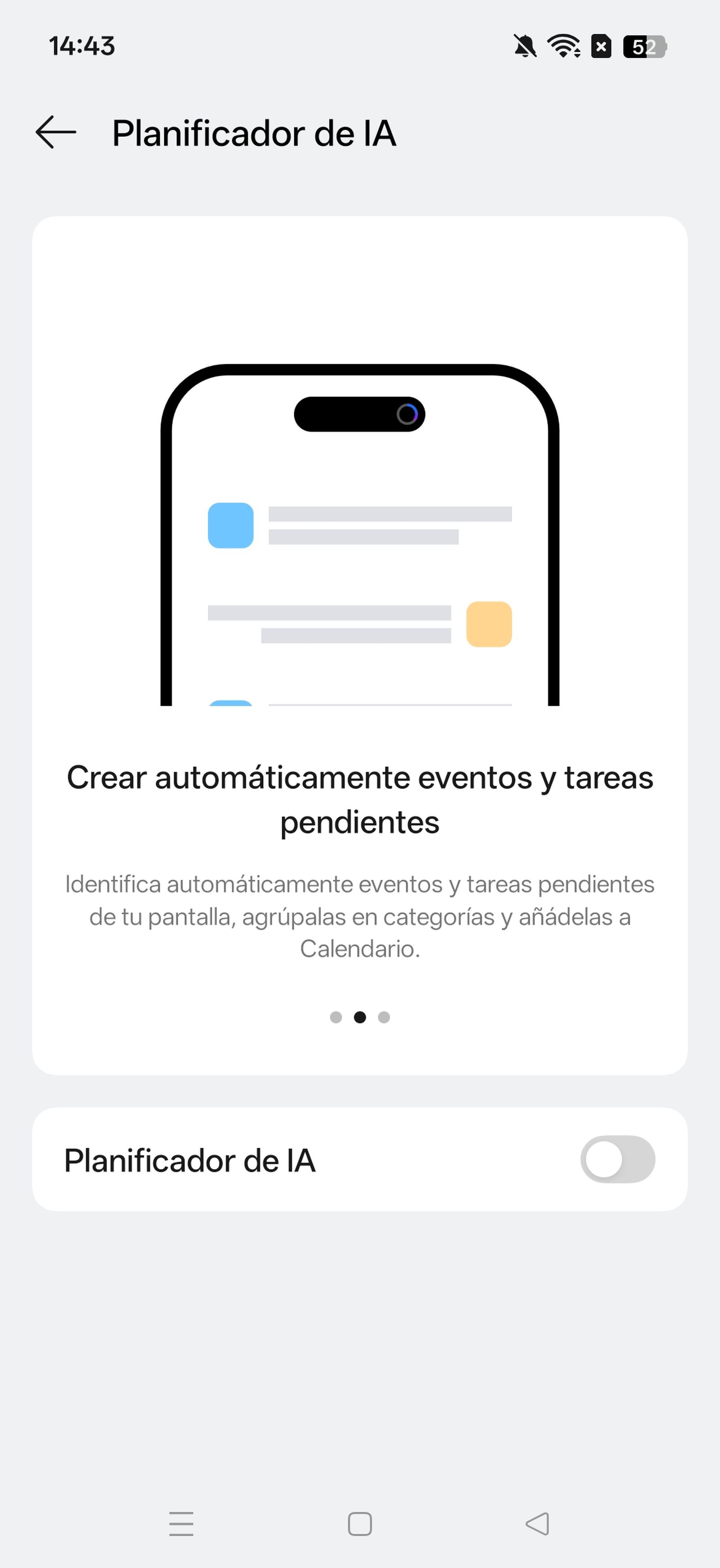The image size is (720, 1568).
Task: Open recent apps from navigation bar
Action: tap(181, 1523)
